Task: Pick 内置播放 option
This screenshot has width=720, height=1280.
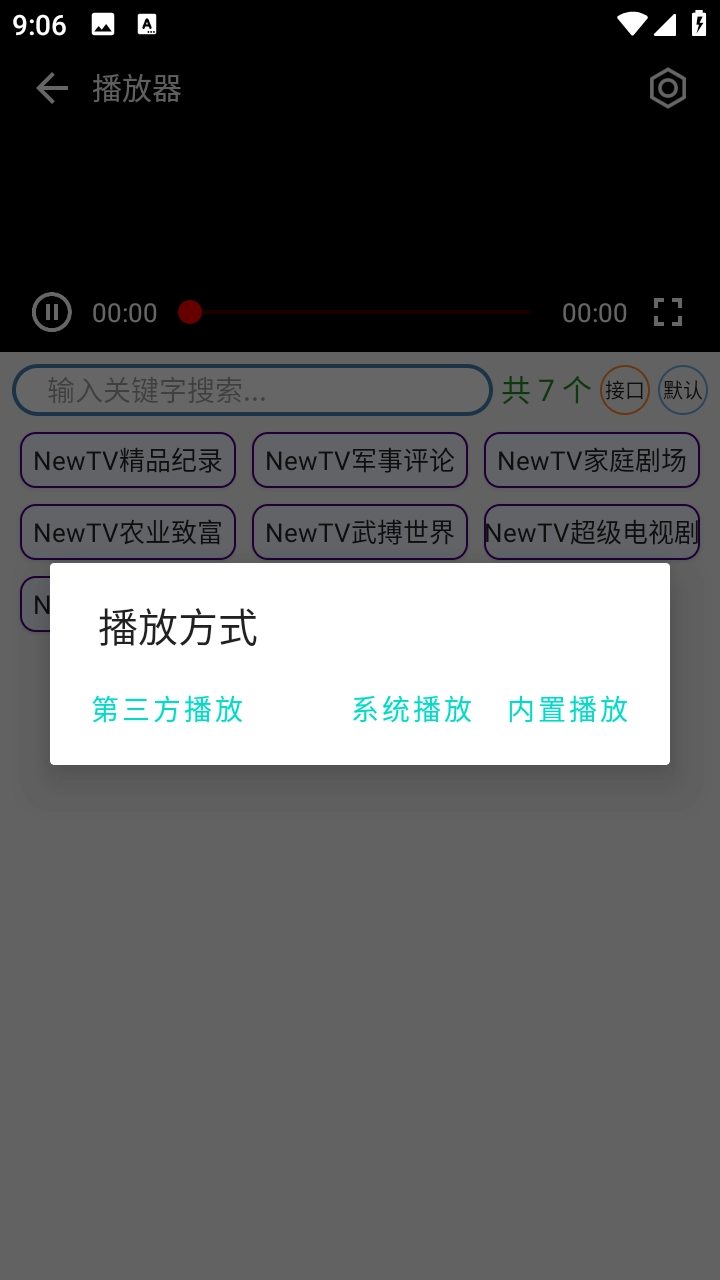Action: pyautogui.click(x=568, y=709)
